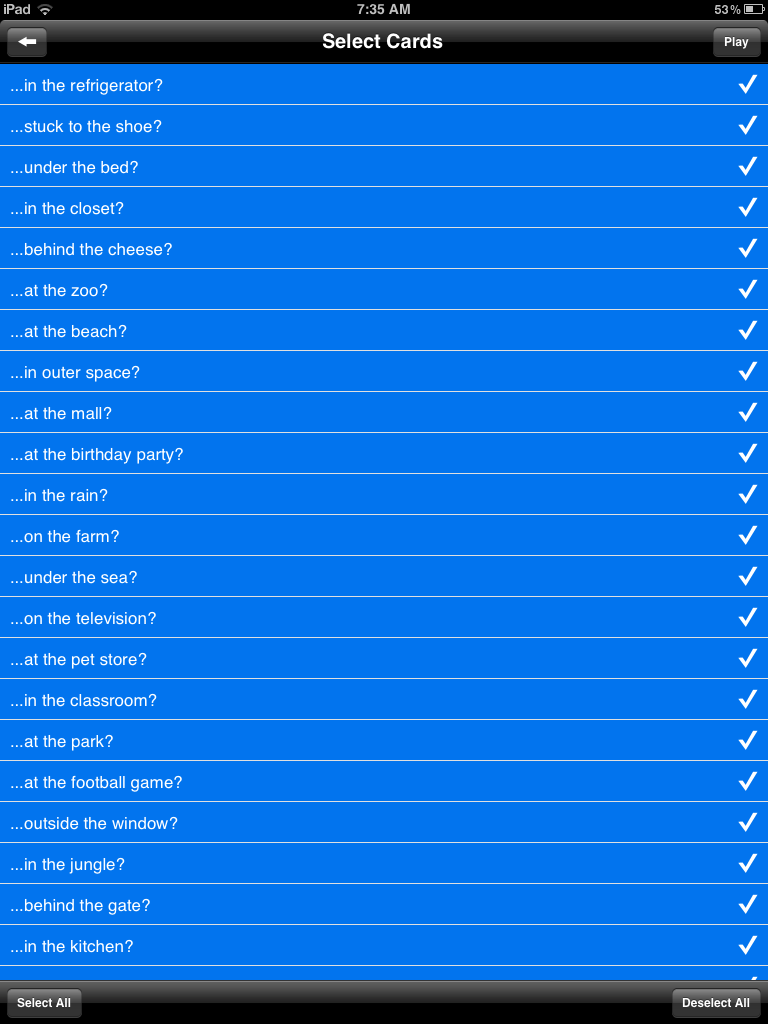Tap Deselect All
The width and height of the screenshot is (768, 1024).
point(715,1003)
